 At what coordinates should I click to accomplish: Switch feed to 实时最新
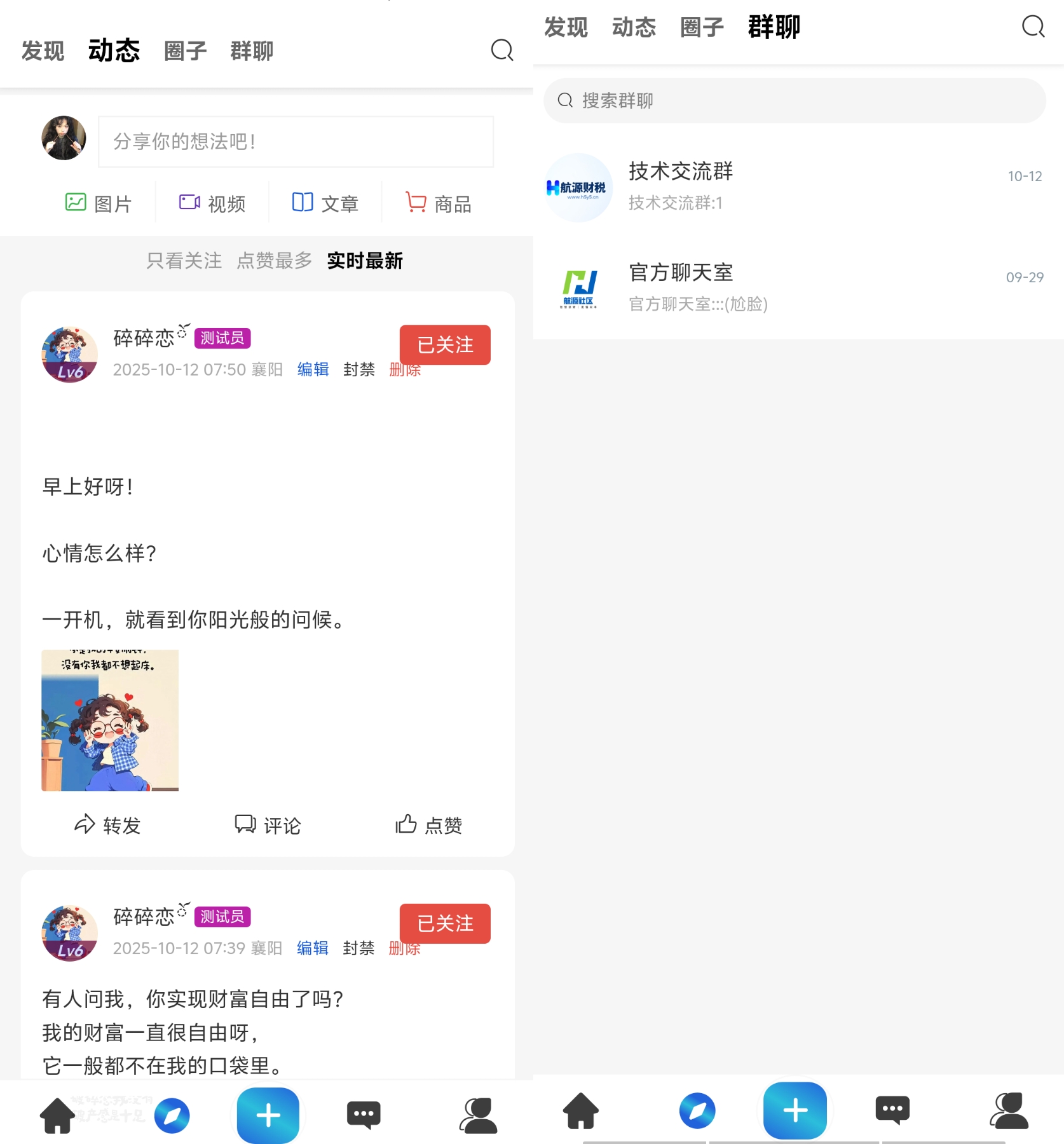coord(365,261)
